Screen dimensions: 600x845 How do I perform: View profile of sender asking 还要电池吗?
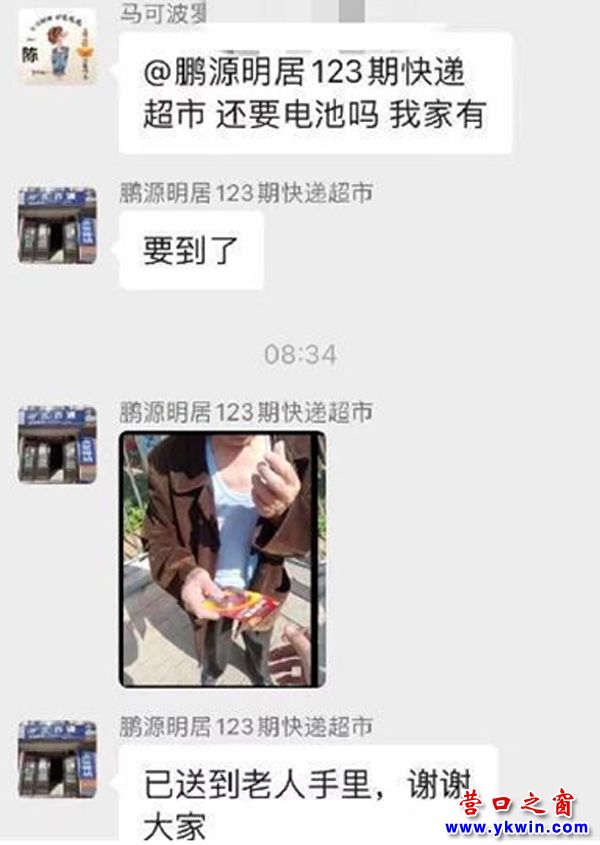57,48
